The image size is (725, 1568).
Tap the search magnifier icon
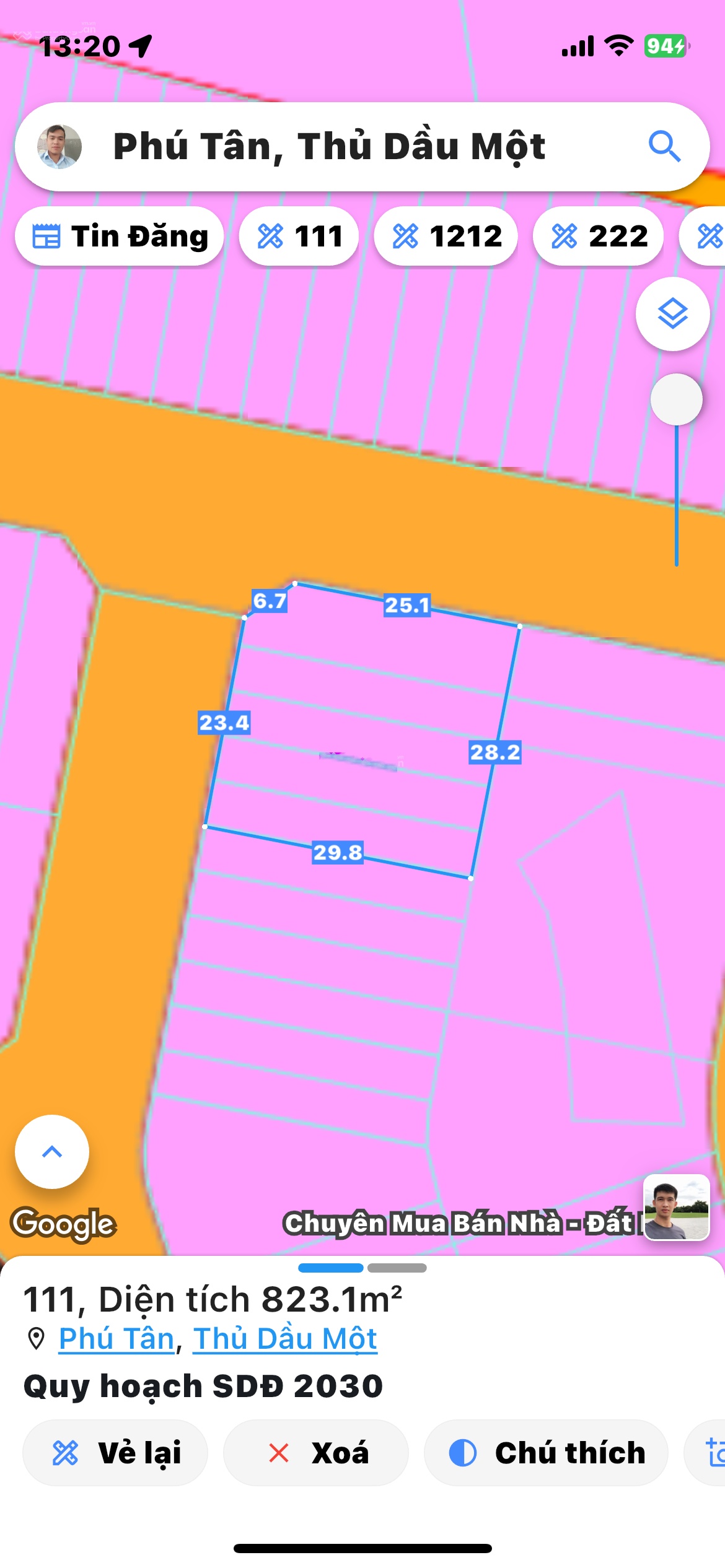click(x=664, y=147)
